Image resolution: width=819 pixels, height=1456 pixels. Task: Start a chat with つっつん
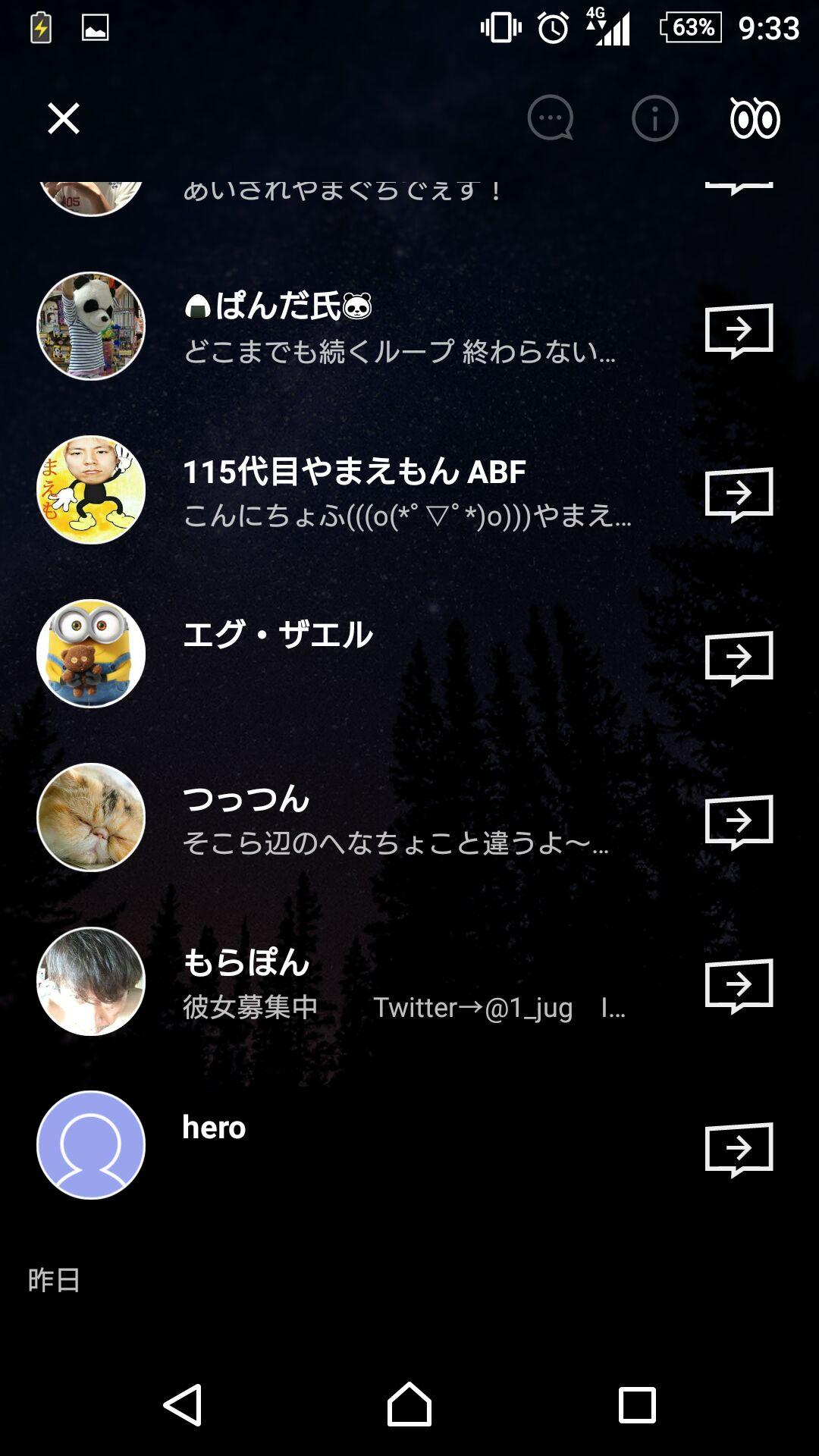[739, 821]
